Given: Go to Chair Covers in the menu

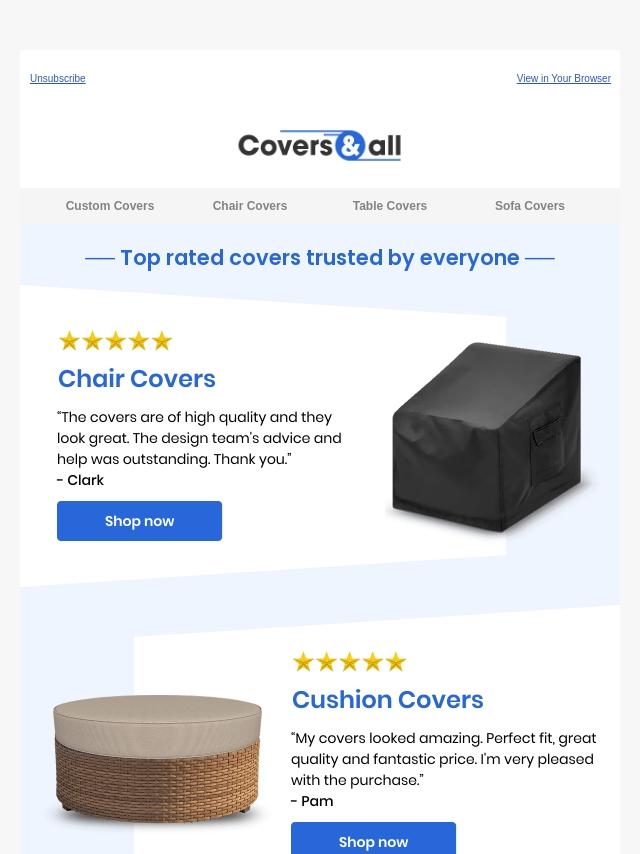Looking at the screenshot, I should (249, 206).
